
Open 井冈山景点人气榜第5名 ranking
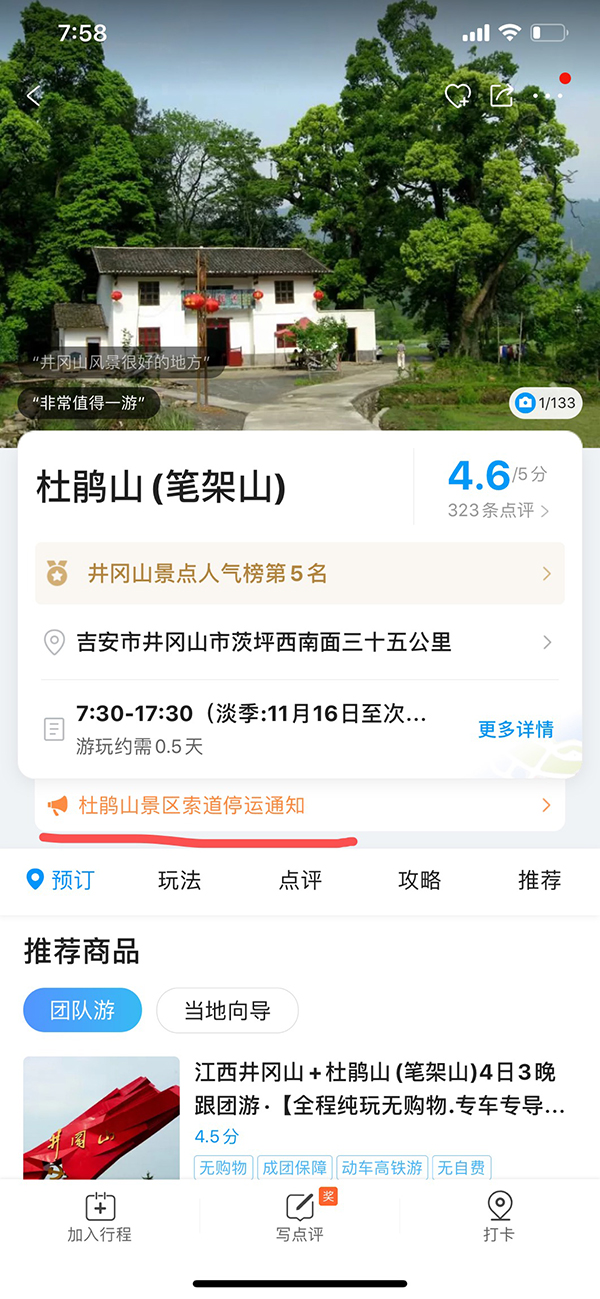(x=300, y=574)
